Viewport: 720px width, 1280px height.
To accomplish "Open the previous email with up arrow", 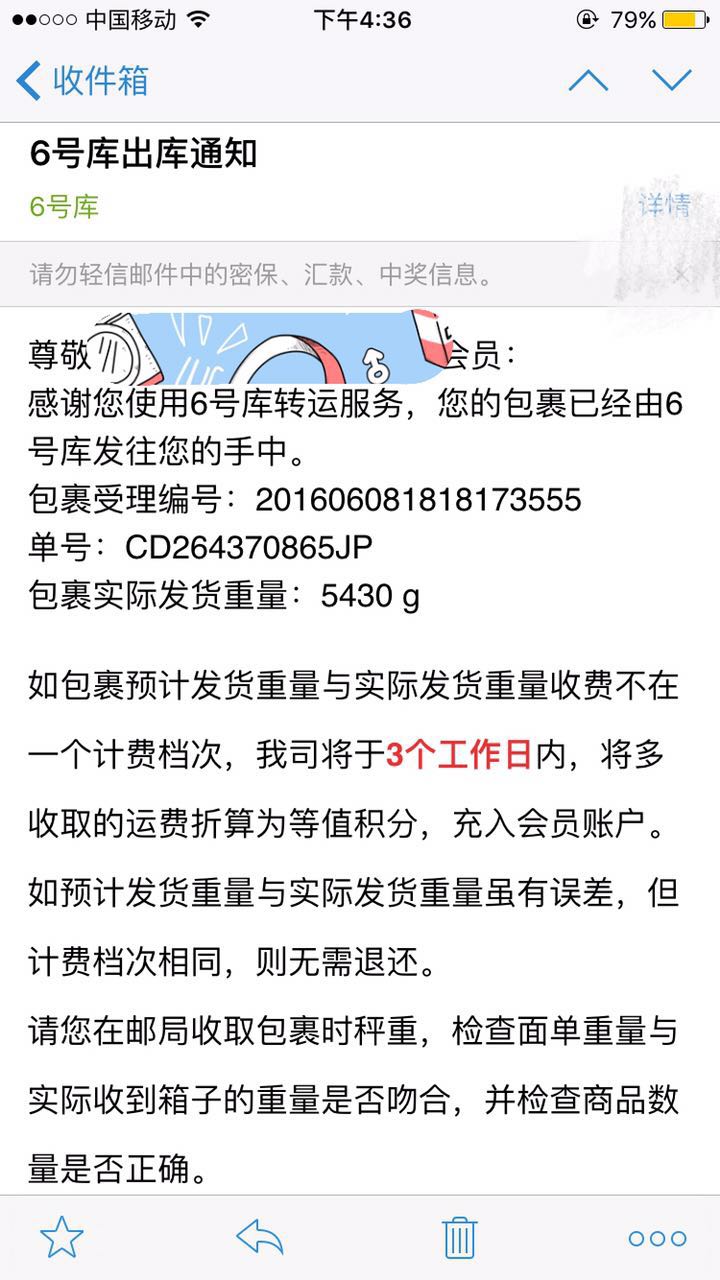I will pos(588,80).
